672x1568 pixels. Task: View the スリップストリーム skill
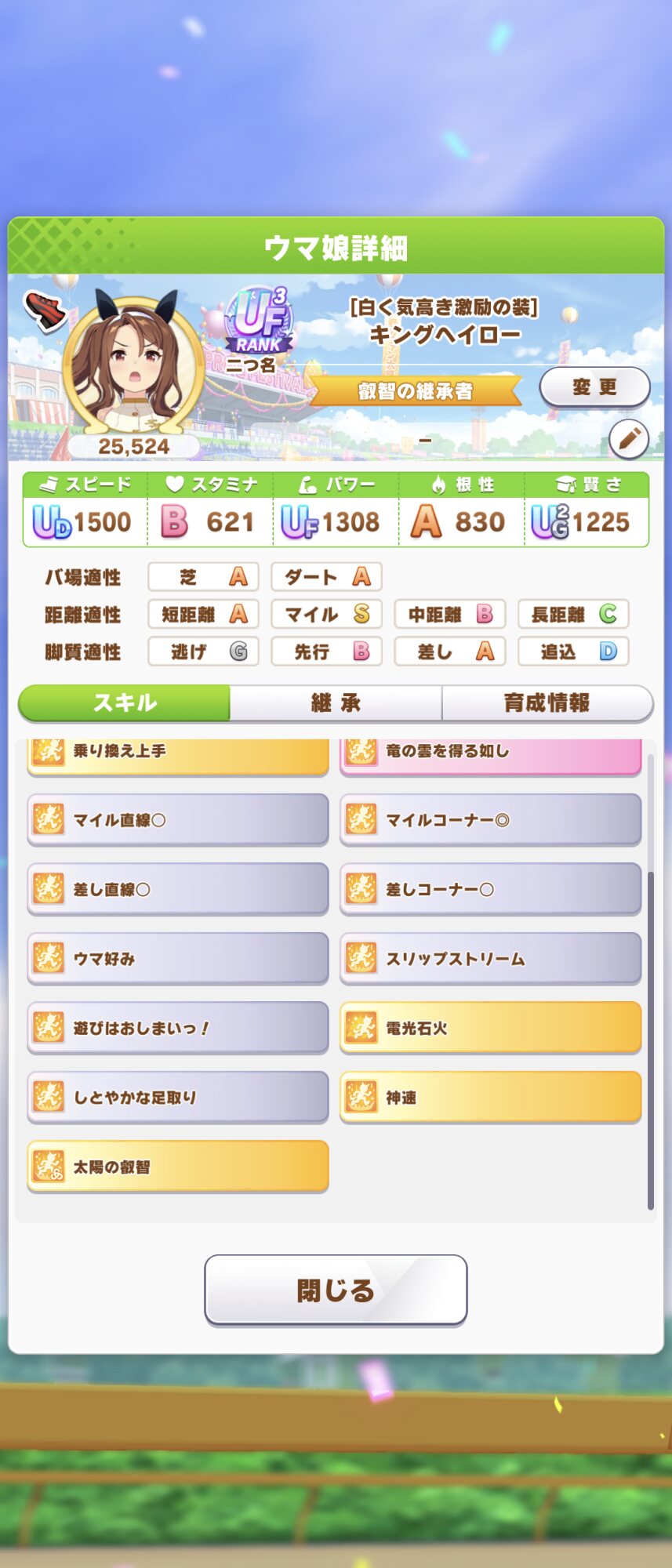coord(490,959)
